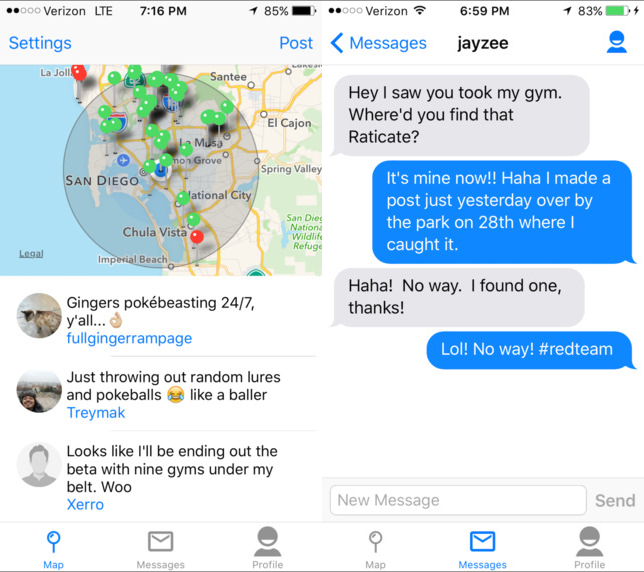Open the post about throwing random lures

pyautogui.click(x=173, y=386)
